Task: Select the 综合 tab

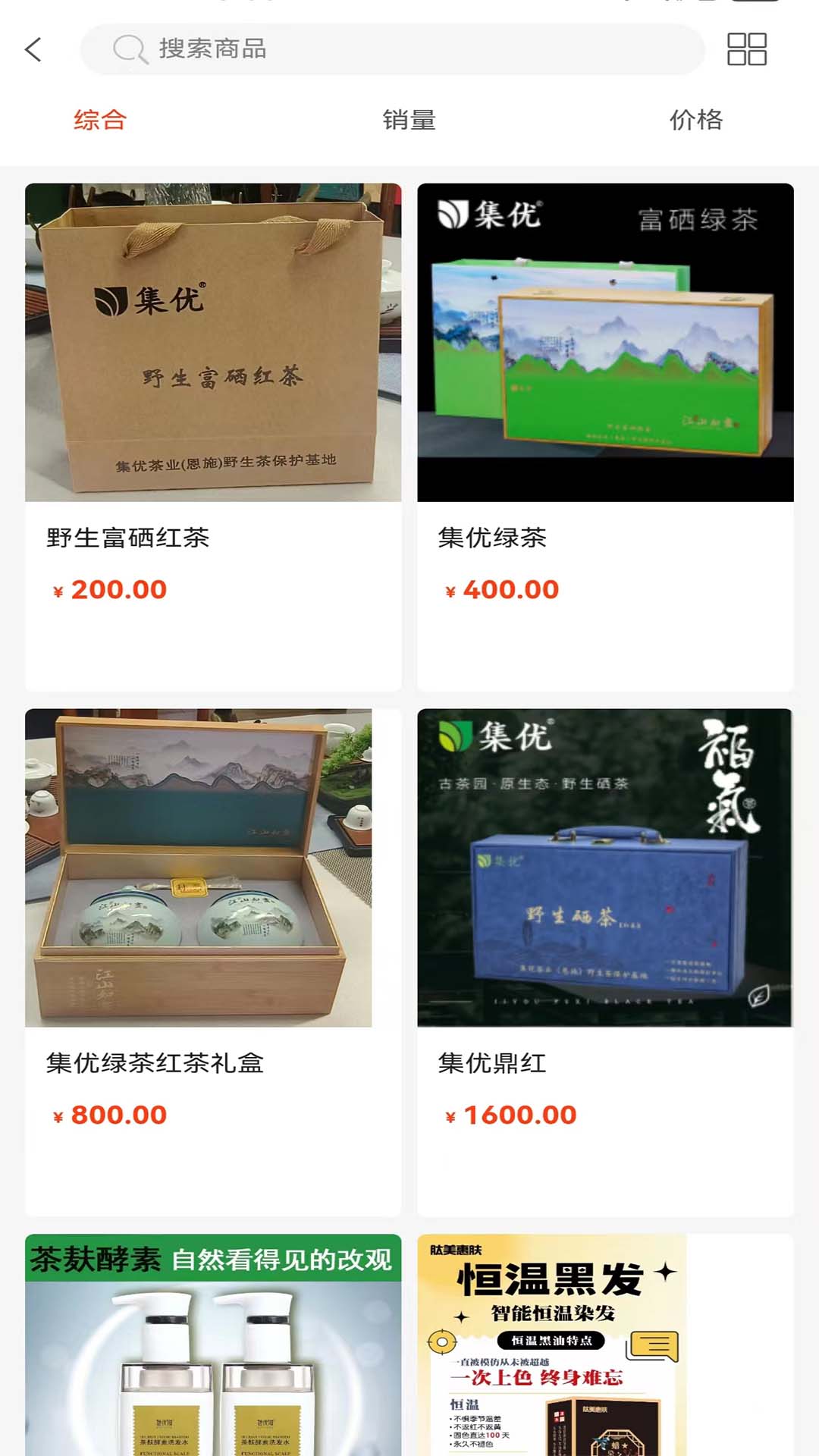Action: [x=100, y=119]
